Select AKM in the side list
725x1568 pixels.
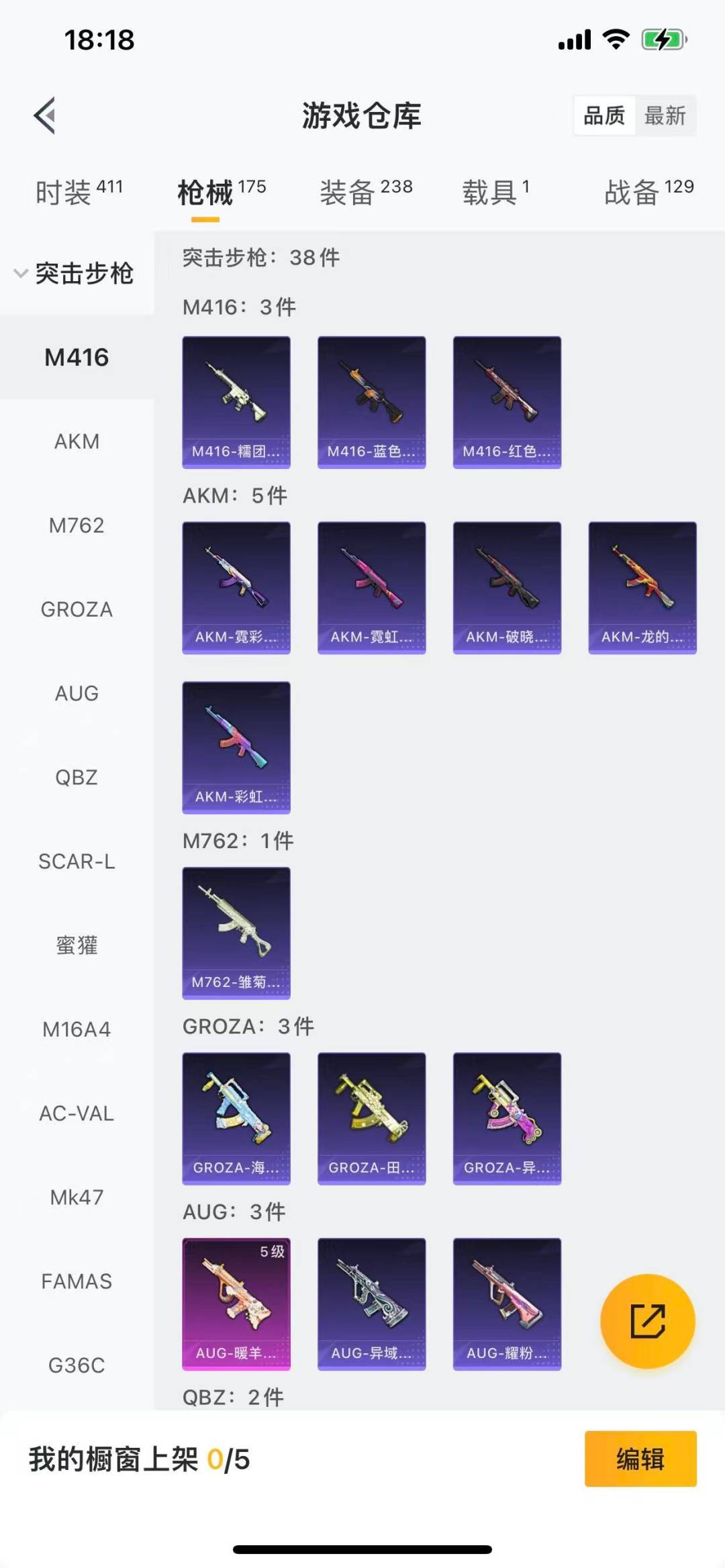tap(77, 441)
